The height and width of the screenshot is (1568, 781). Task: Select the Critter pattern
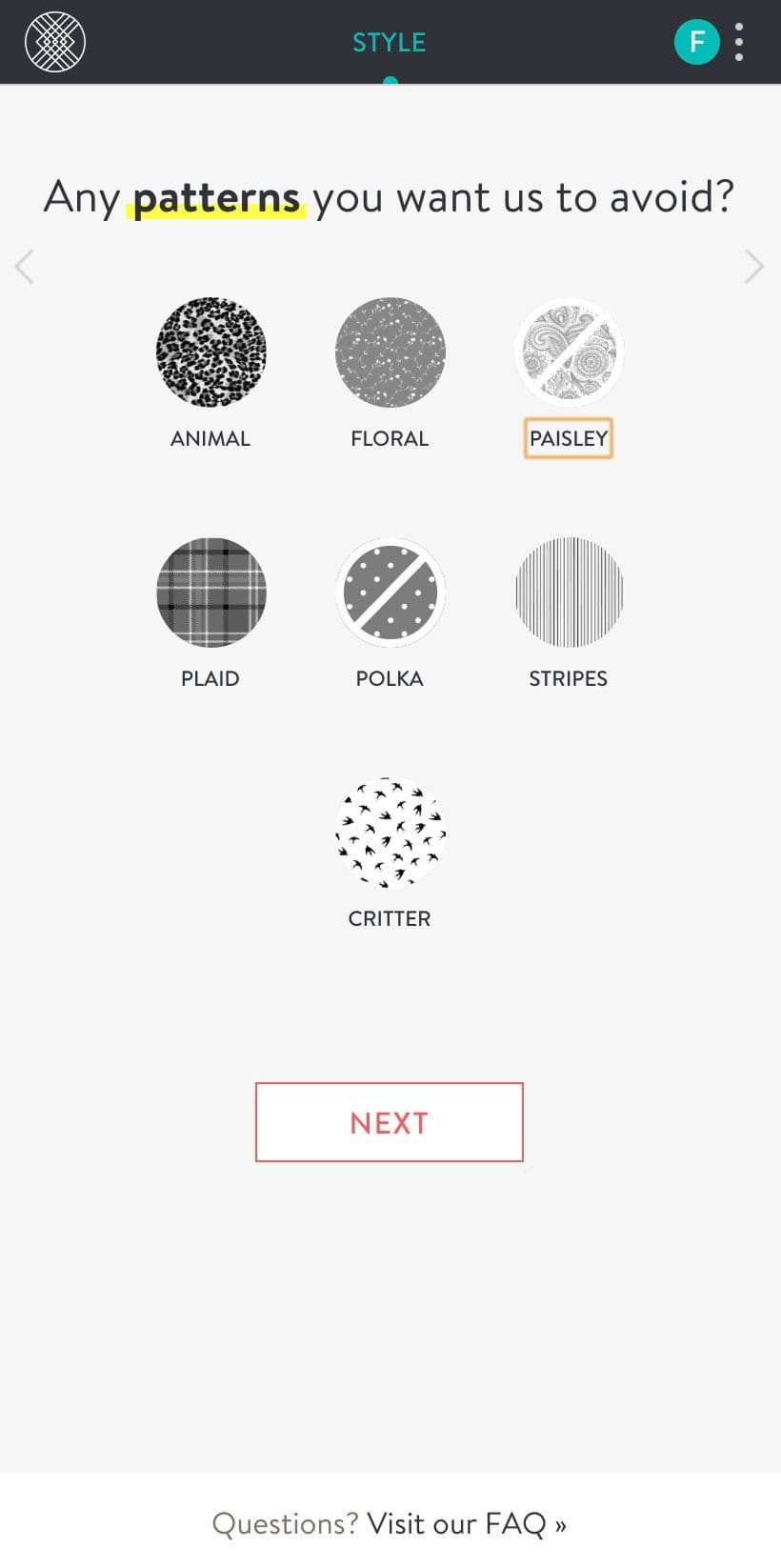point(390,833)
